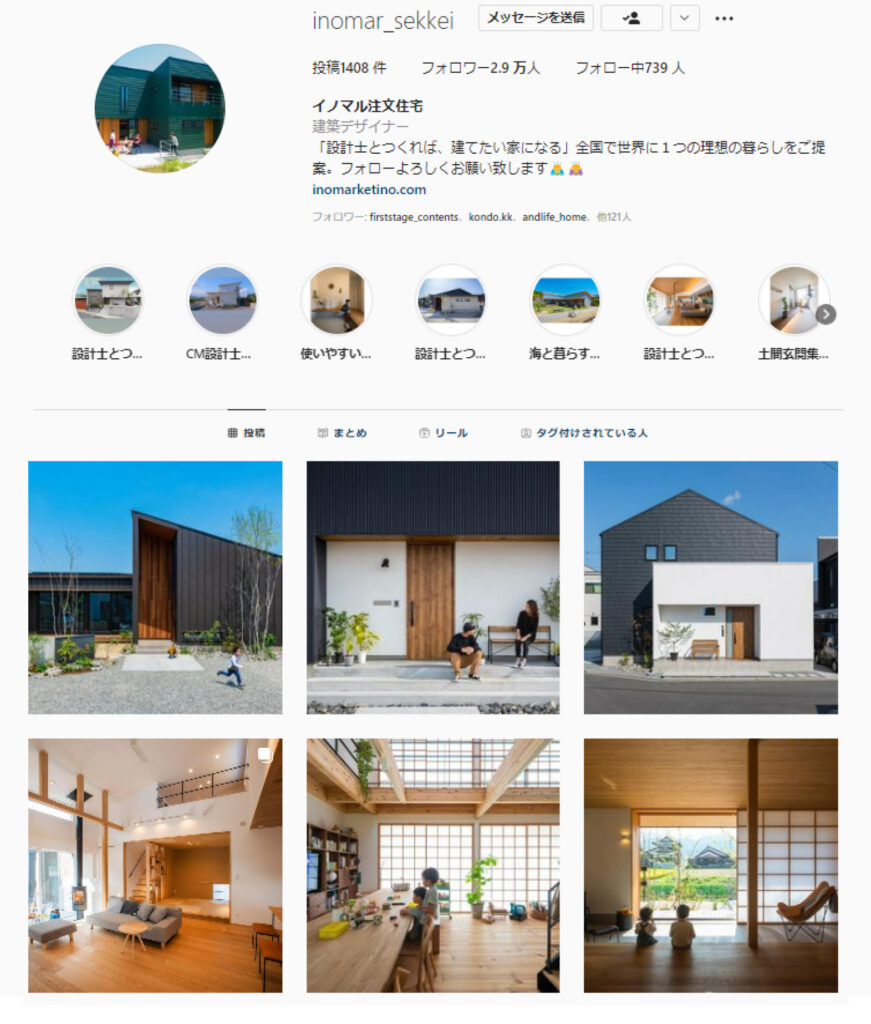Open the CM設計士 story highlight
Screen dimensions: 871x1024
point(222,300)
